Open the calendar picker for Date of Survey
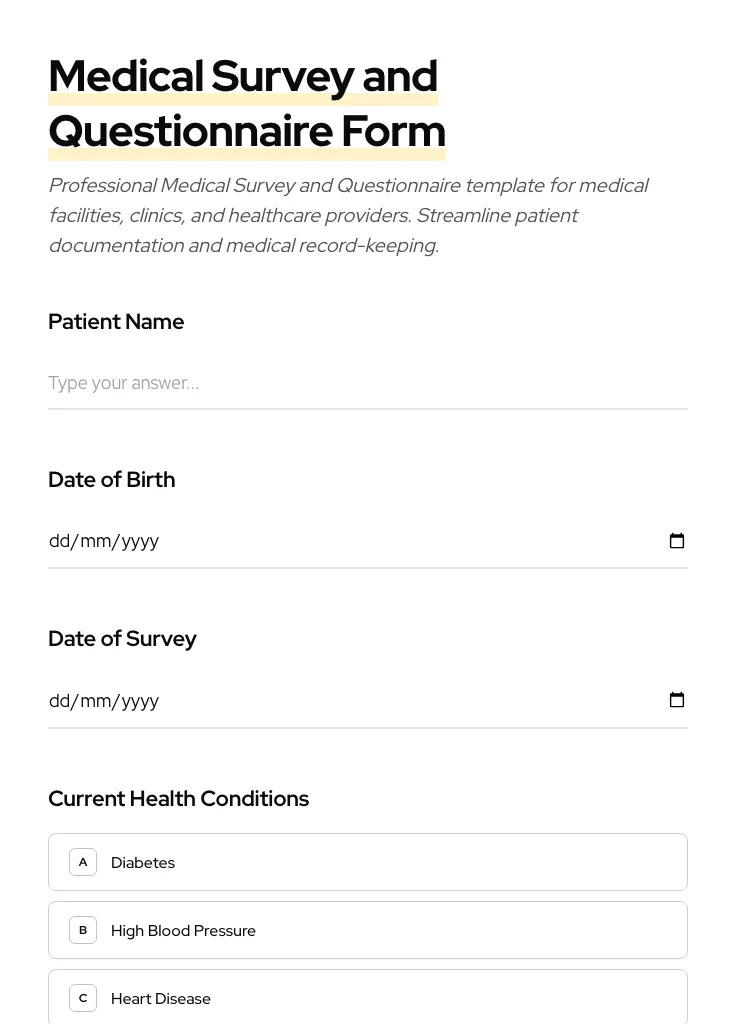Viewport: 736px width, 1024px height. click(x=677, y=700)
